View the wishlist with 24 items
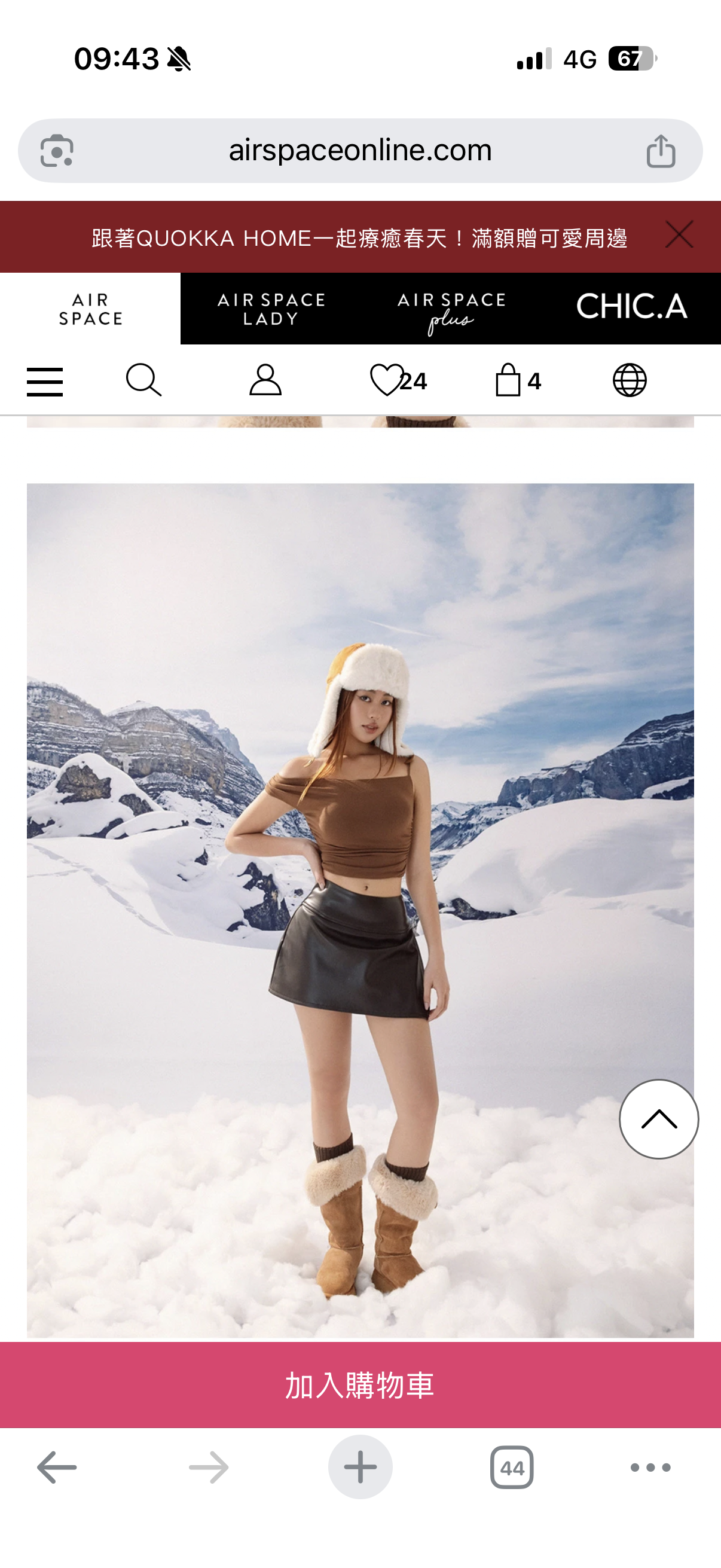Viewport: 721px width, 1568px height. (398, 380)
